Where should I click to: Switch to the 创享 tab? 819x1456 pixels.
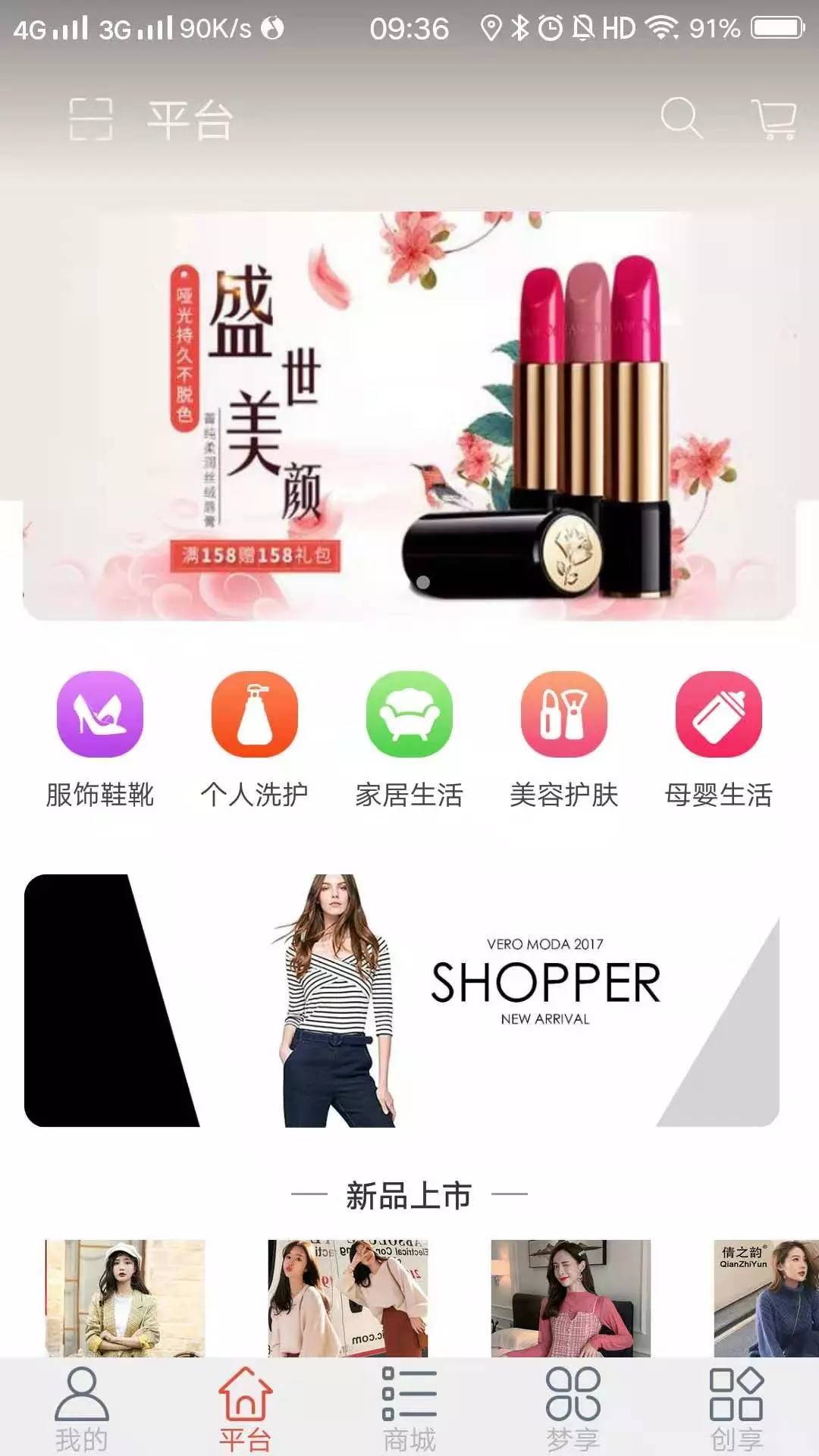point(736,1409)
